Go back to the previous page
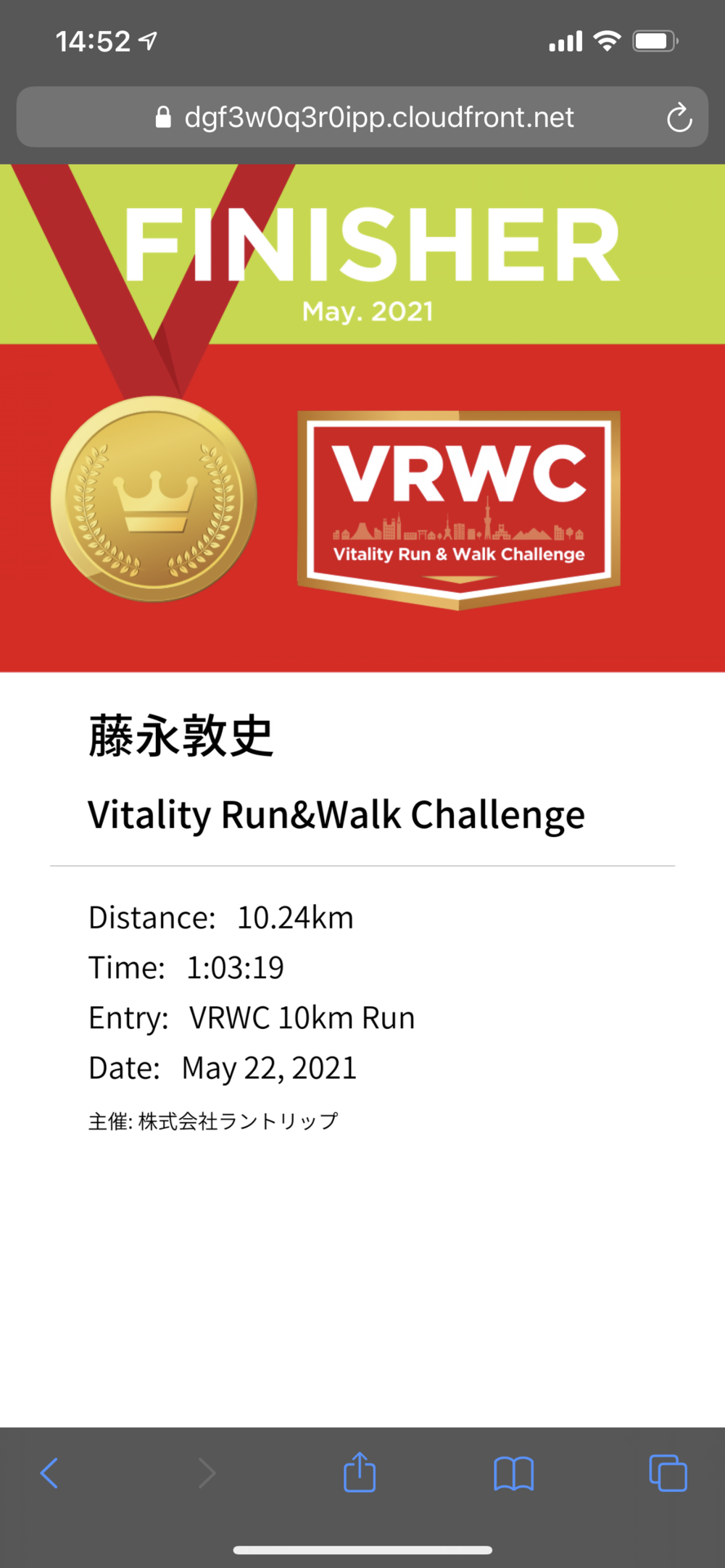Image resolution: width=725 pixels, height=1568 pixels. pos(49,1473)
